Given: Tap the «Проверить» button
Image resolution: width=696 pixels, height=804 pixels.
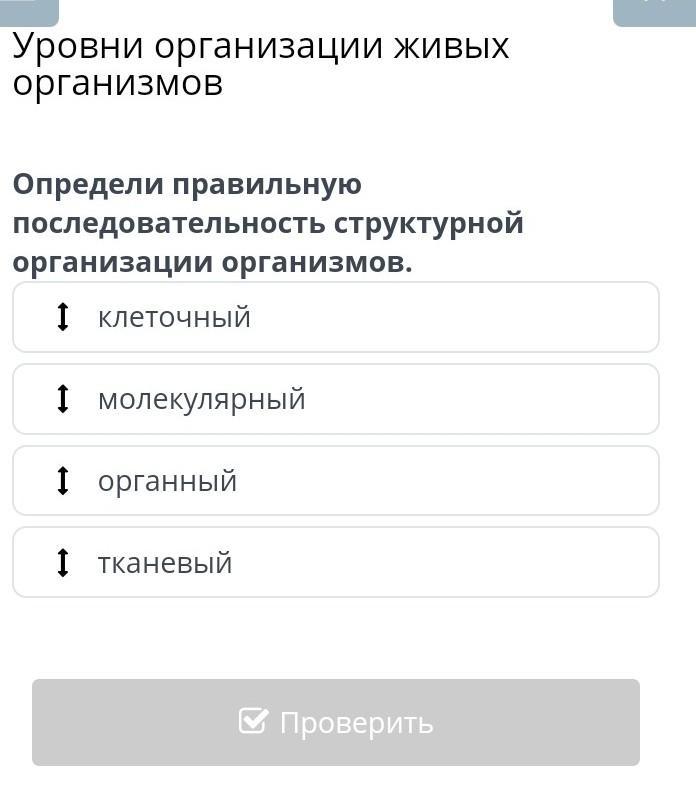Looking at the screenshot, I should click(x=336, y=722).
